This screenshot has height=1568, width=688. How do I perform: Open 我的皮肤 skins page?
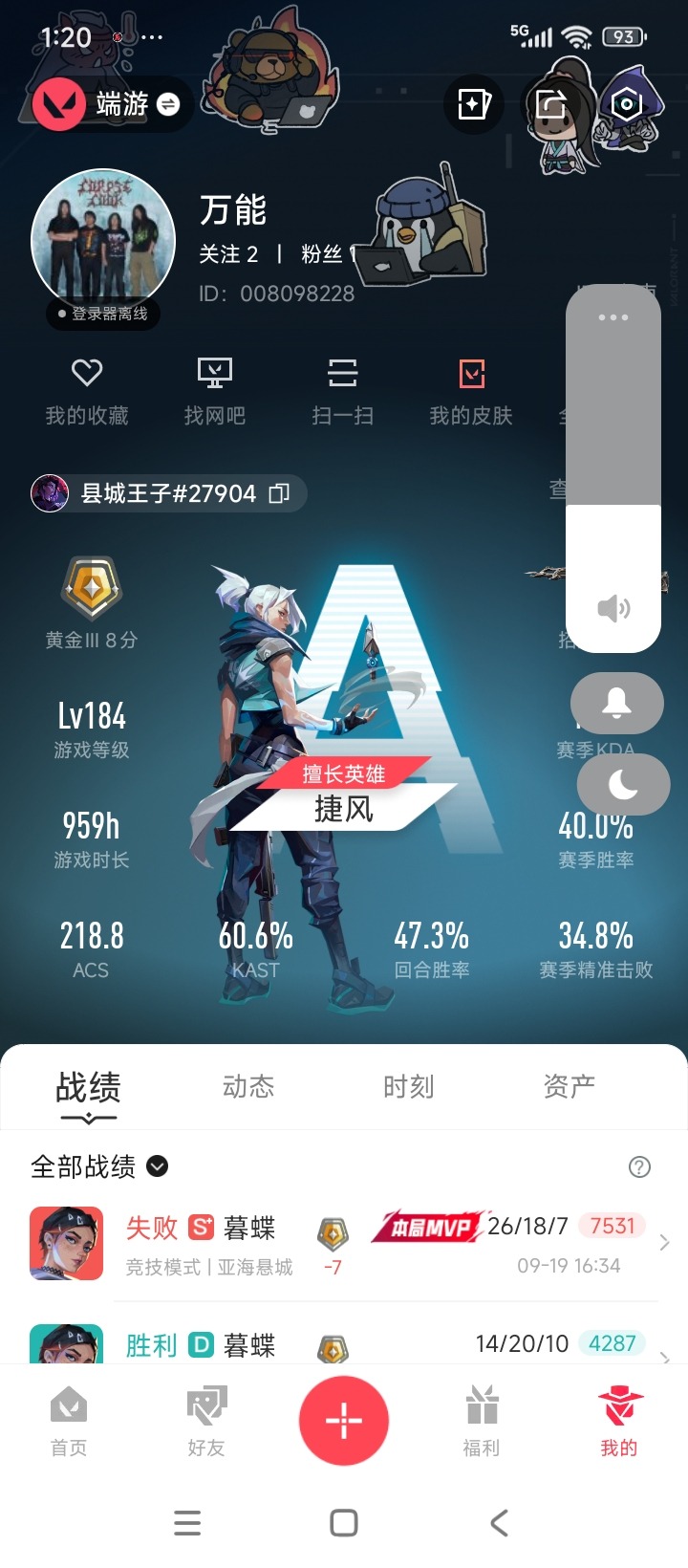471,391
